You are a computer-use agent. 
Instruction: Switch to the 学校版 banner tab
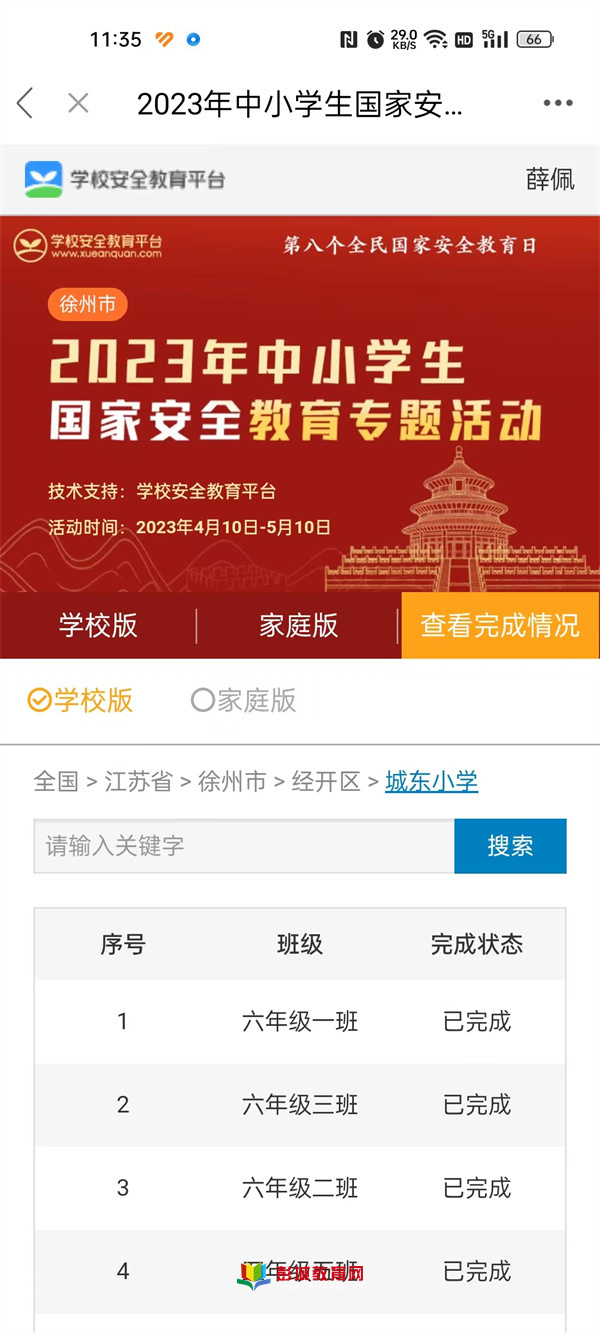(98, 626)
